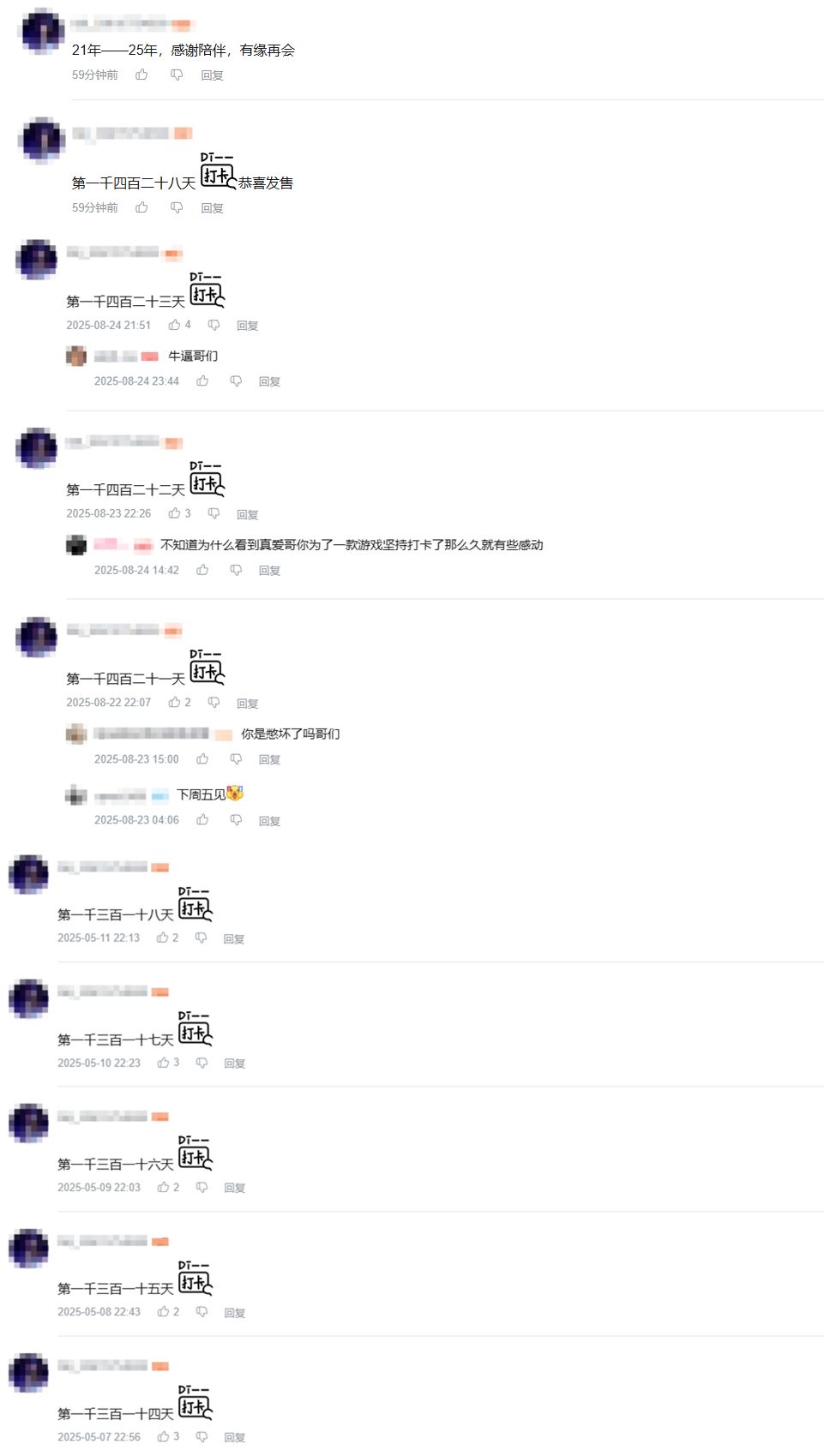Reply to the '感谢陪伴，有缘再会' comment
Image resolution: width=824 pixels, height=1456 pixels.
click(212, 75)
